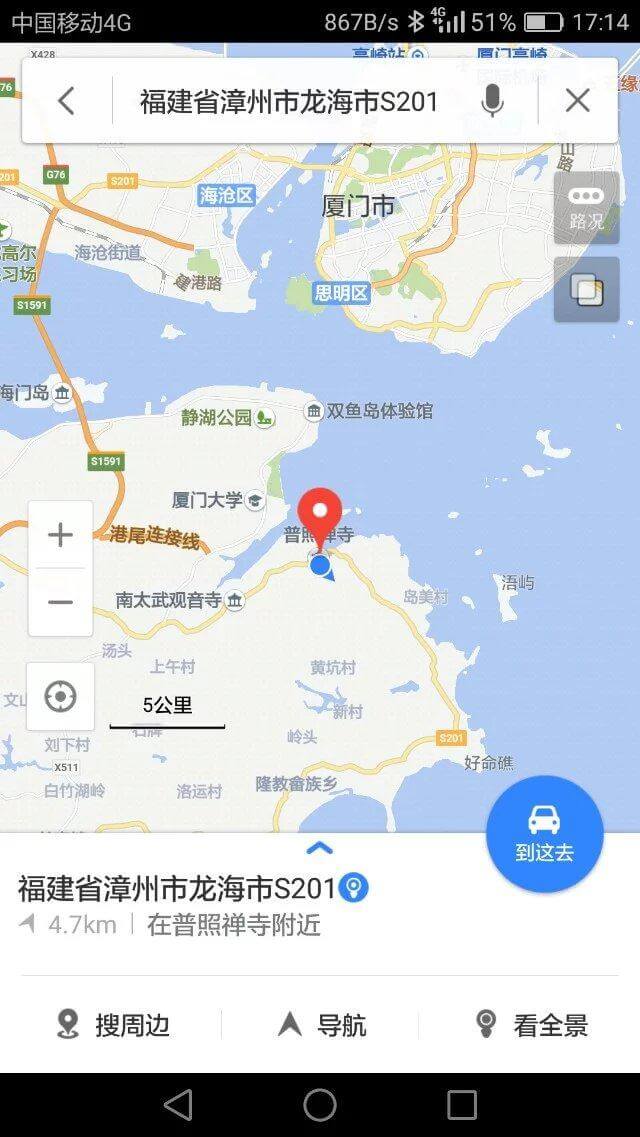640x1137 pixels.
Task: Toggle the 路况 traffic layer
Action: (x=586, y=207)
